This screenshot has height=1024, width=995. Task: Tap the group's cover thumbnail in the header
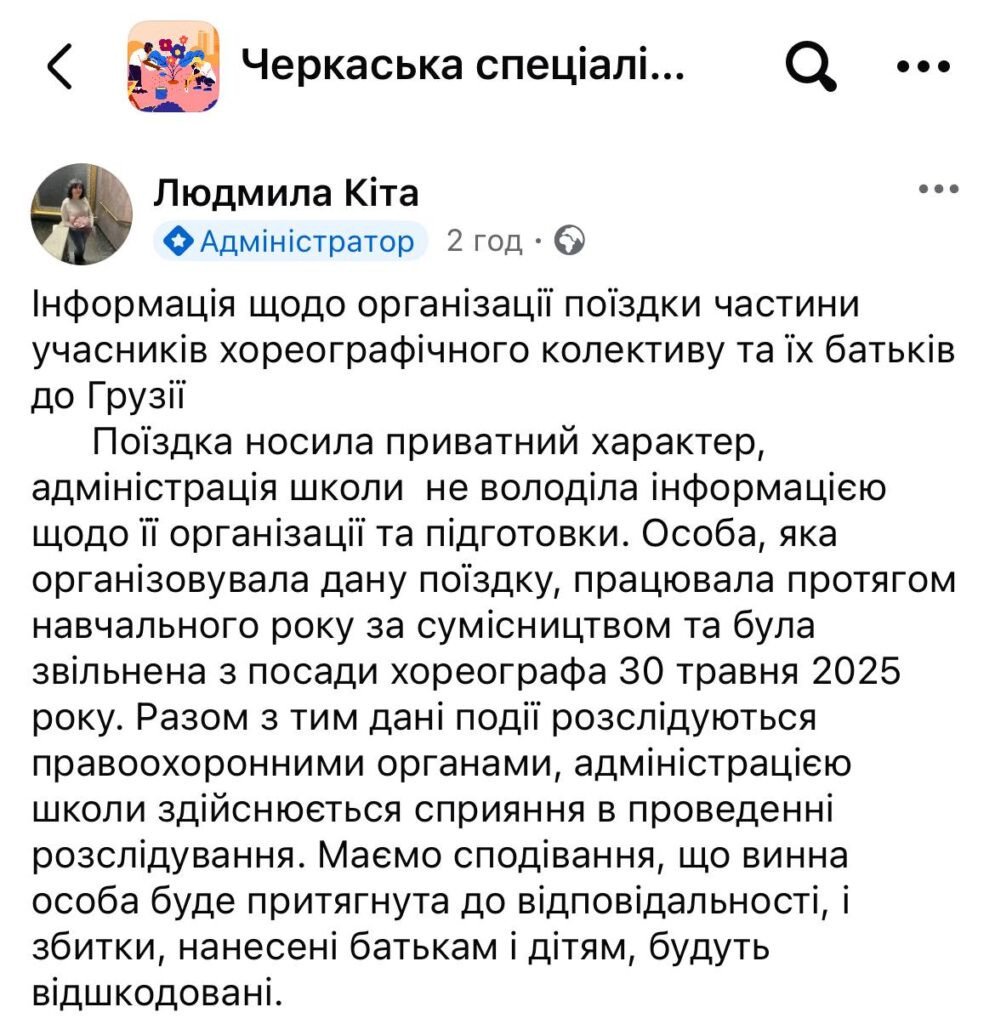pos(173,66)
